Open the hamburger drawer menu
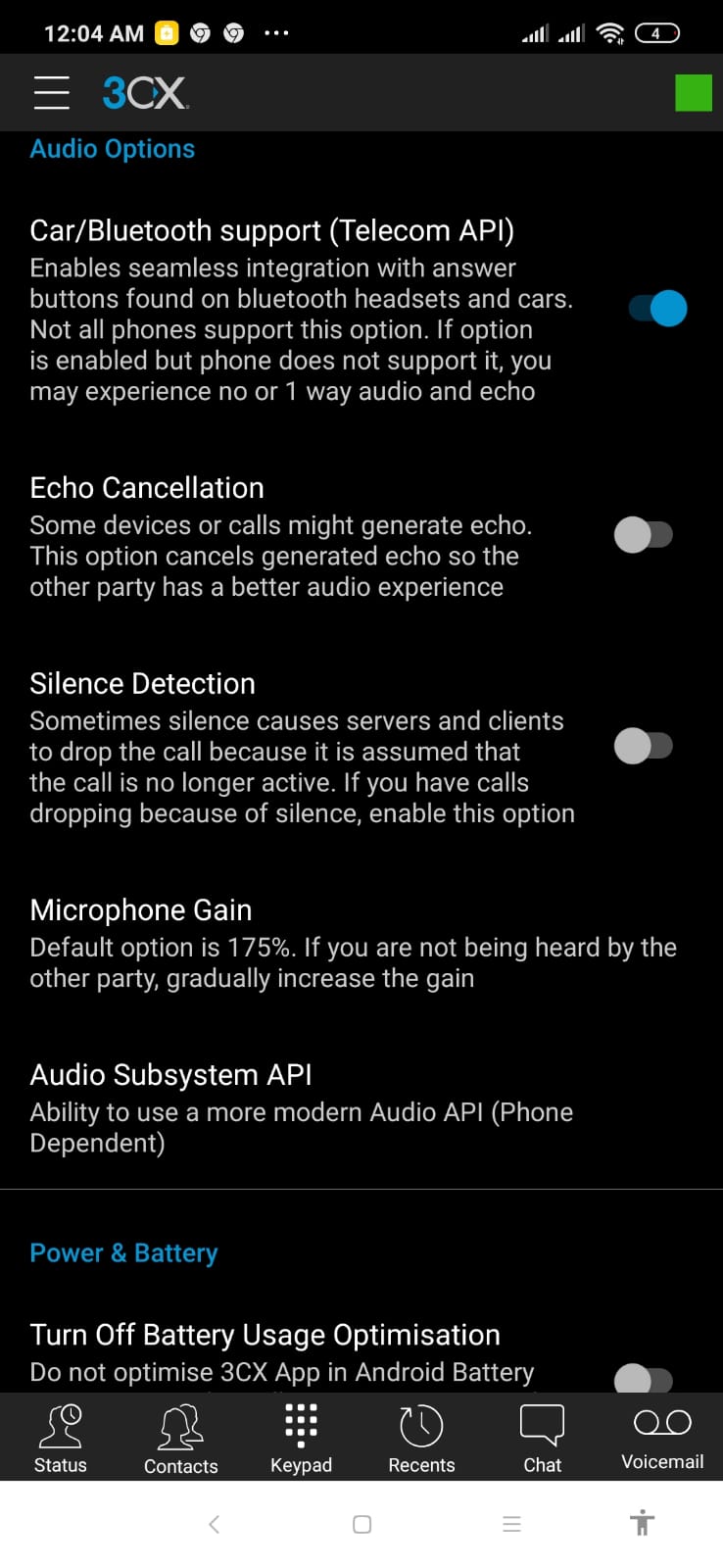Screen dimensions: 723x1568 click(51, 92)
